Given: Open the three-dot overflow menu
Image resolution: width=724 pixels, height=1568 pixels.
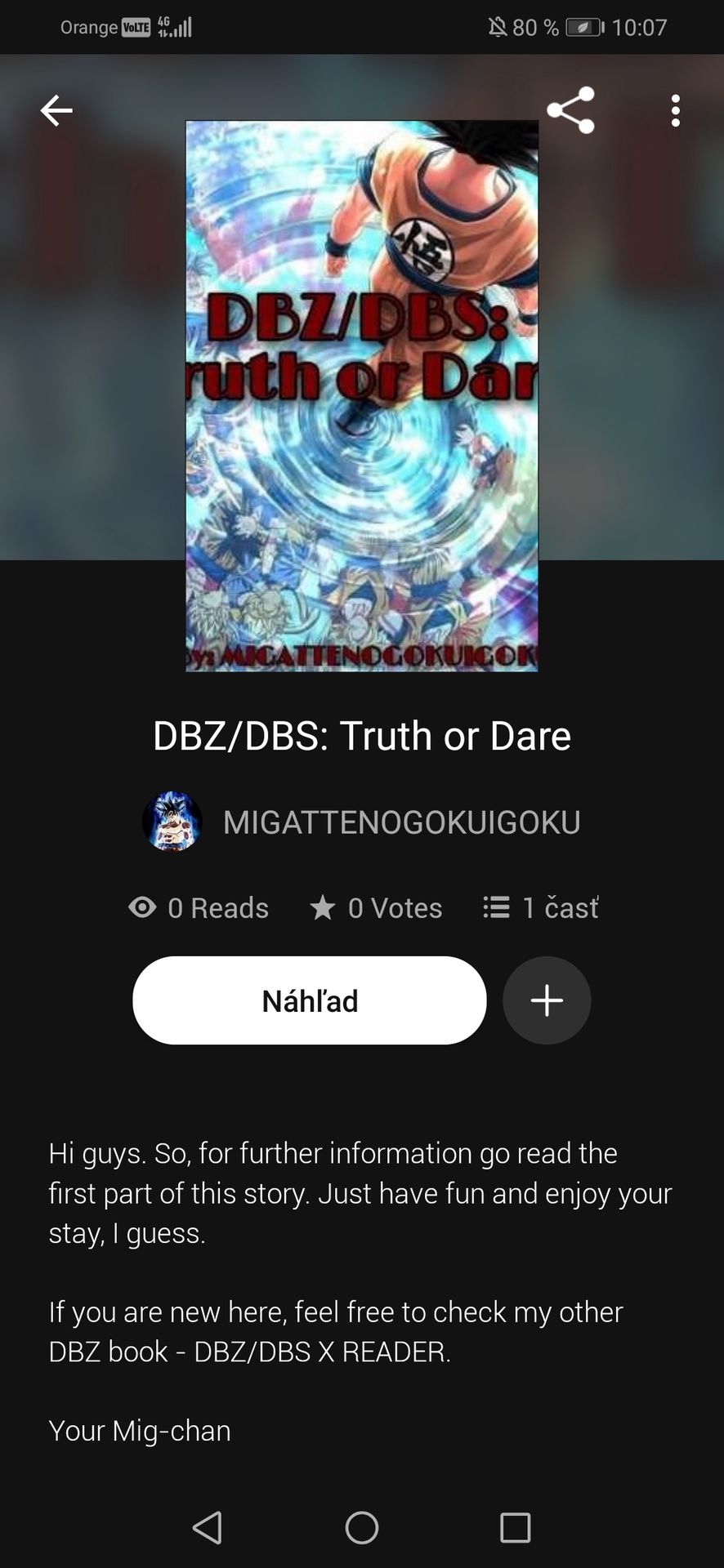Looking at the screenshot, I should 675,110.
